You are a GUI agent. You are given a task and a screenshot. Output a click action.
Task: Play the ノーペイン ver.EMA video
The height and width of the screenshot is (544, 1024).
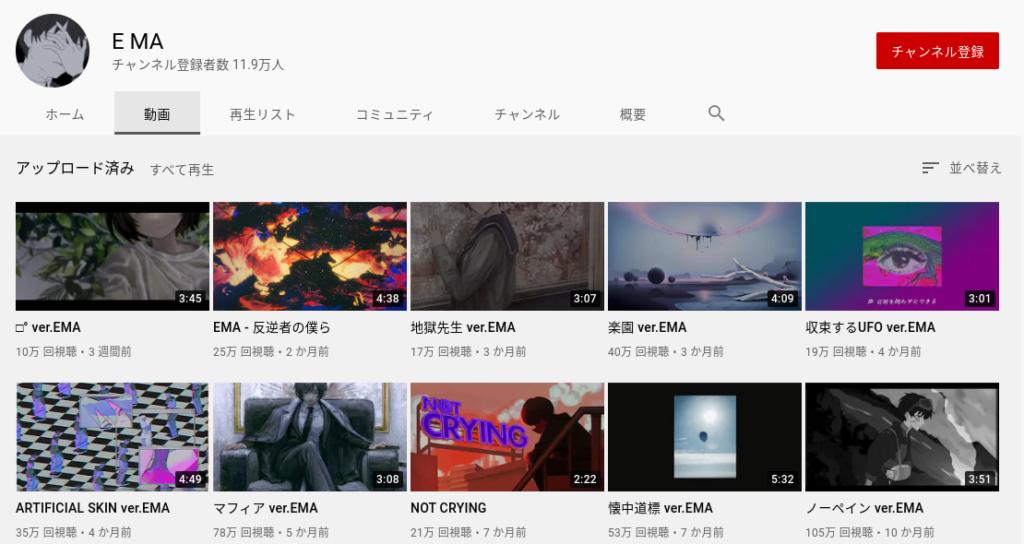click(x=901, y=436)
